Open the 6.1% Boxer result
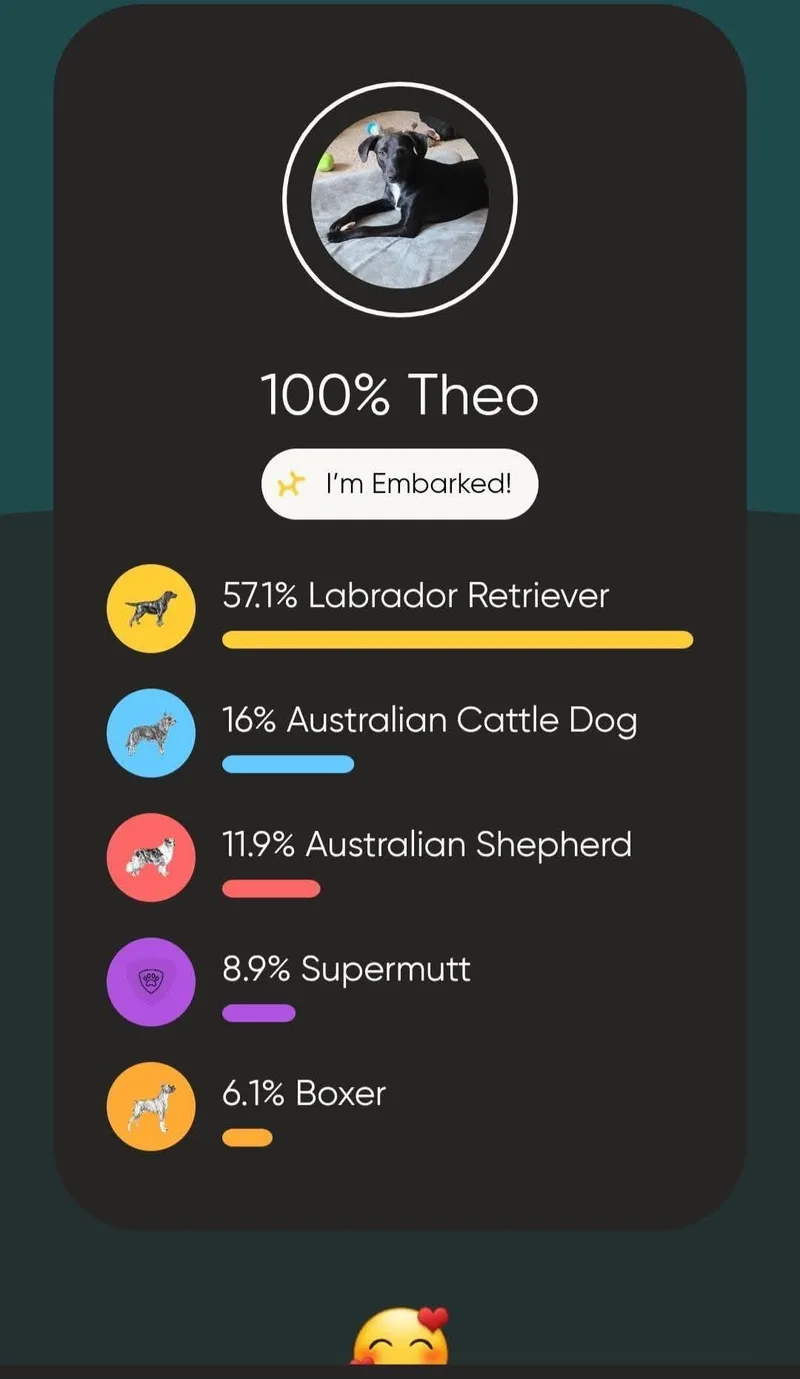This screenshot has width=800, height=1379. [303, 1093]
